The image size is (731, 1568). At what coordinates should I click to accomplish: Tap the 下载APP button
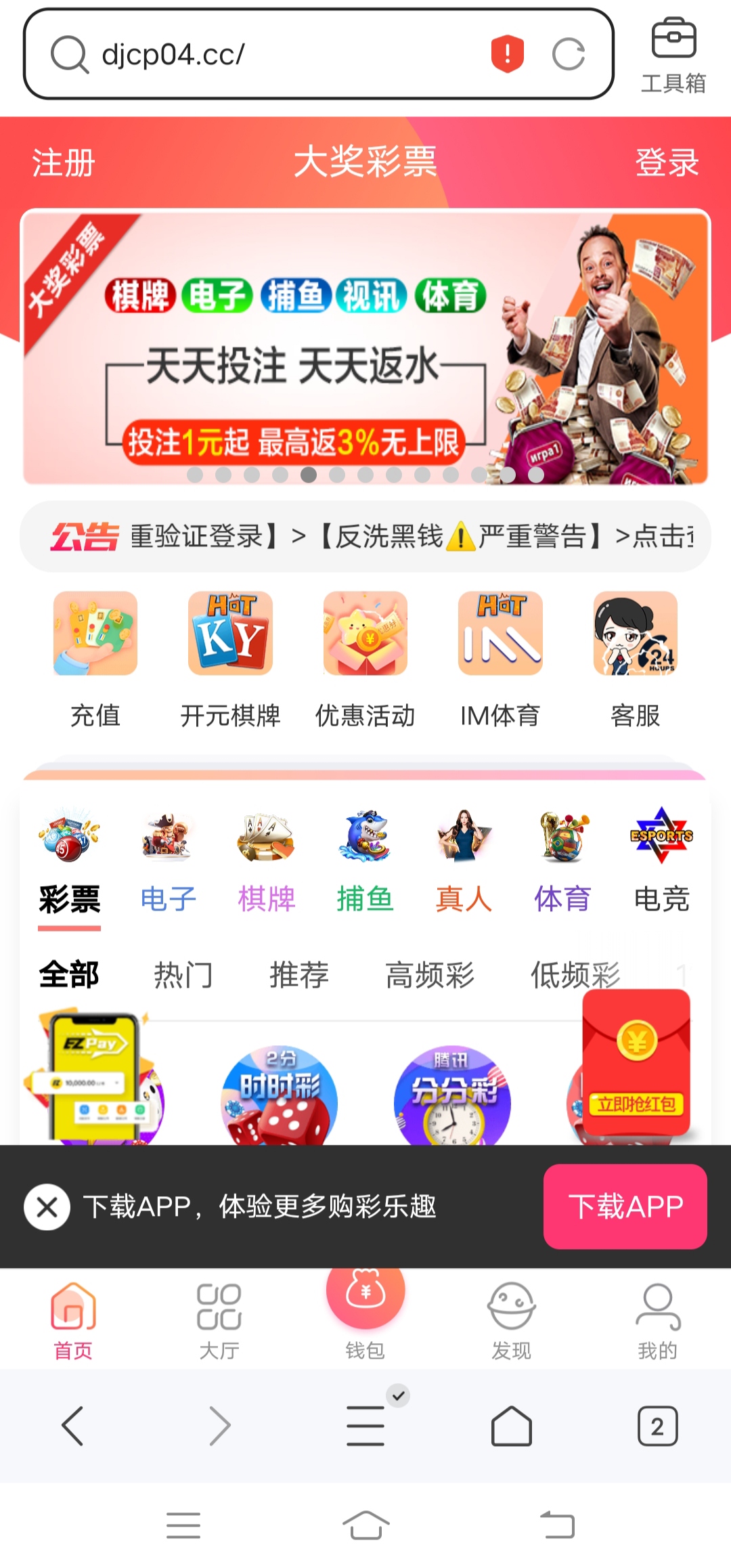pos(625,1206)
